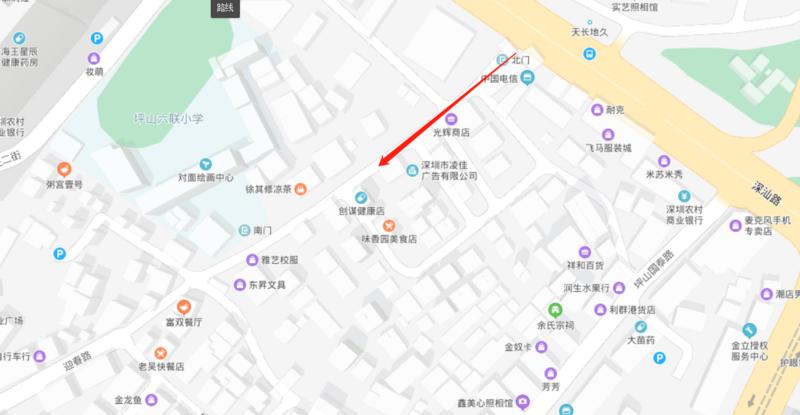Tap the 创谋健康店 marker
The height and width of the screenshot is (415, 800).
(361, 194)
